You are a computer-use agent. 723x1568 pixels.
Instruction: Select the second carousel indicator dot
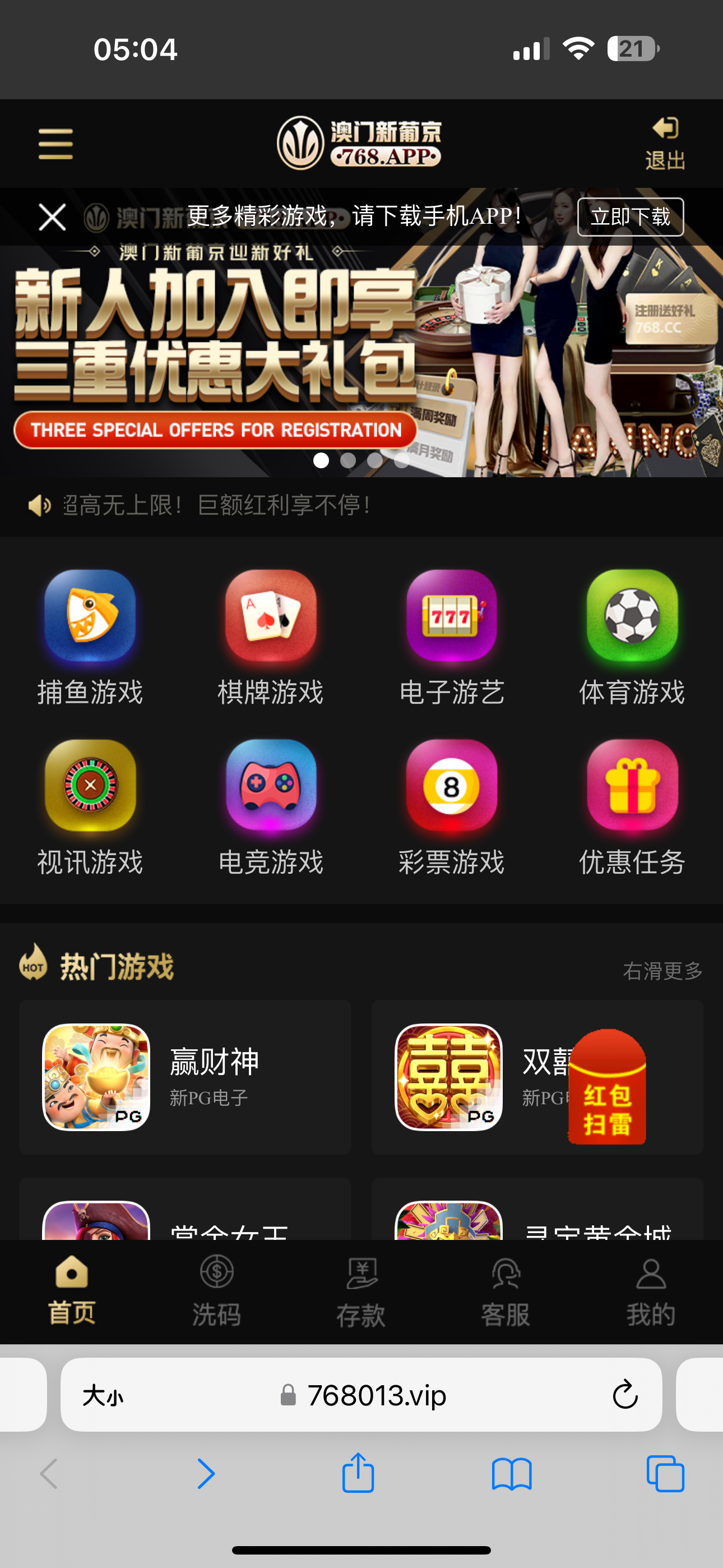(349, 461)
